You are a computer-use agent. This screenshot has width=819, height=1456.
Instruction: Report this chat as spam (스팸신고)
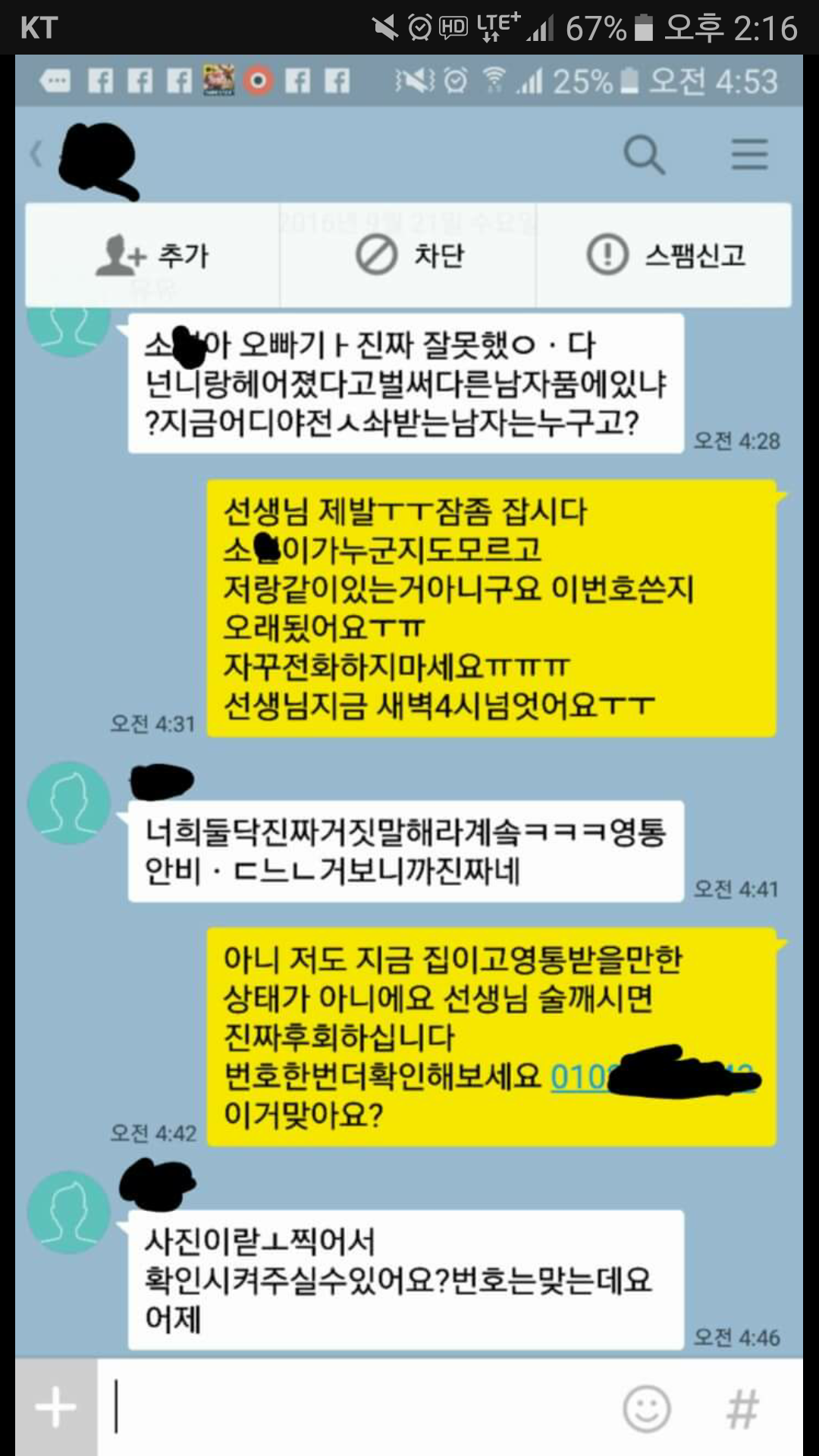(x=664, y=255)
